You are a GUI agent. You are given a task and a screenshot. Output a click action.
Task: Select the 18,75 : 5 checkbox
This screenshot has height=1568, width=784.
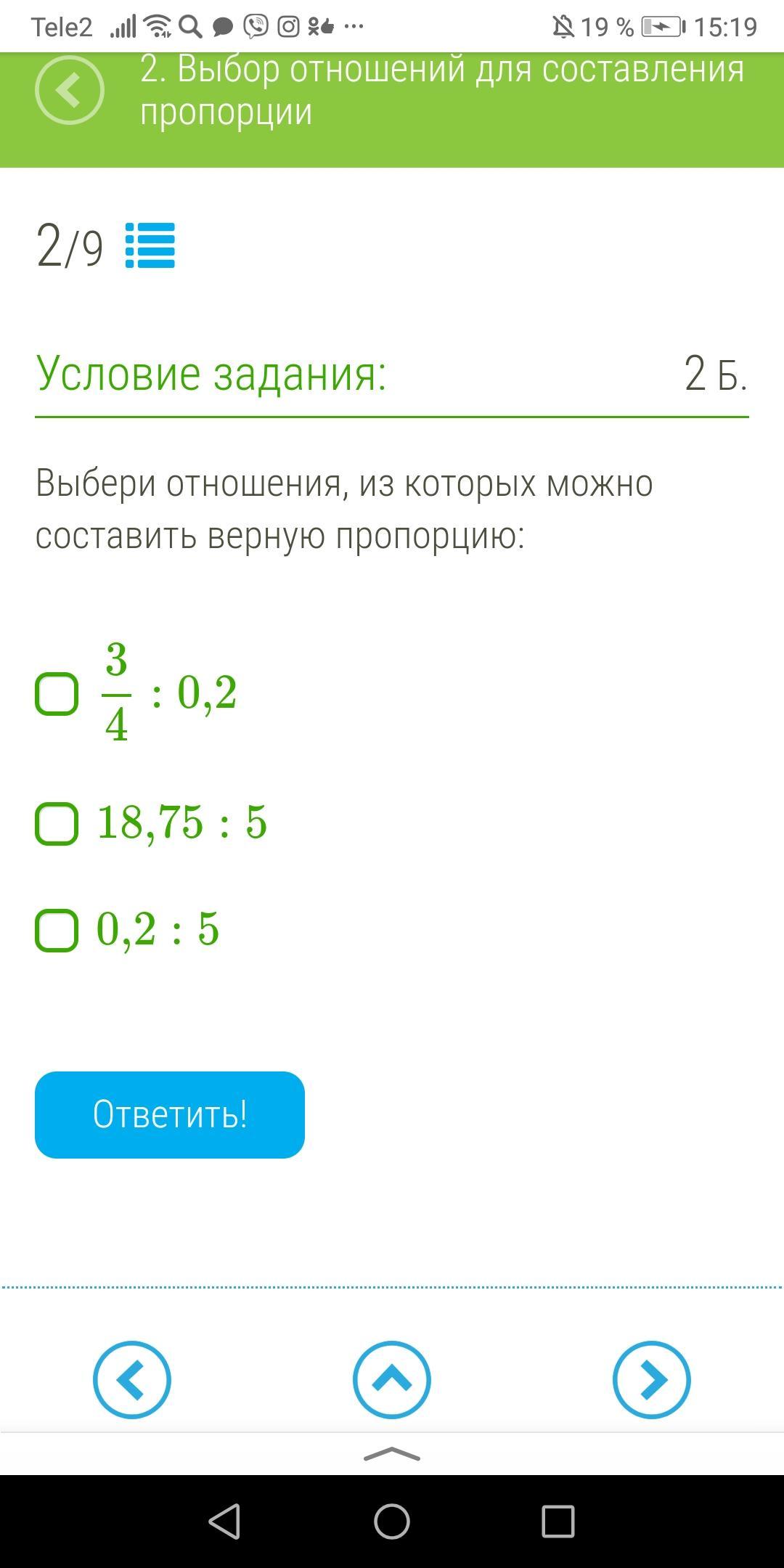tap(57, 824)
